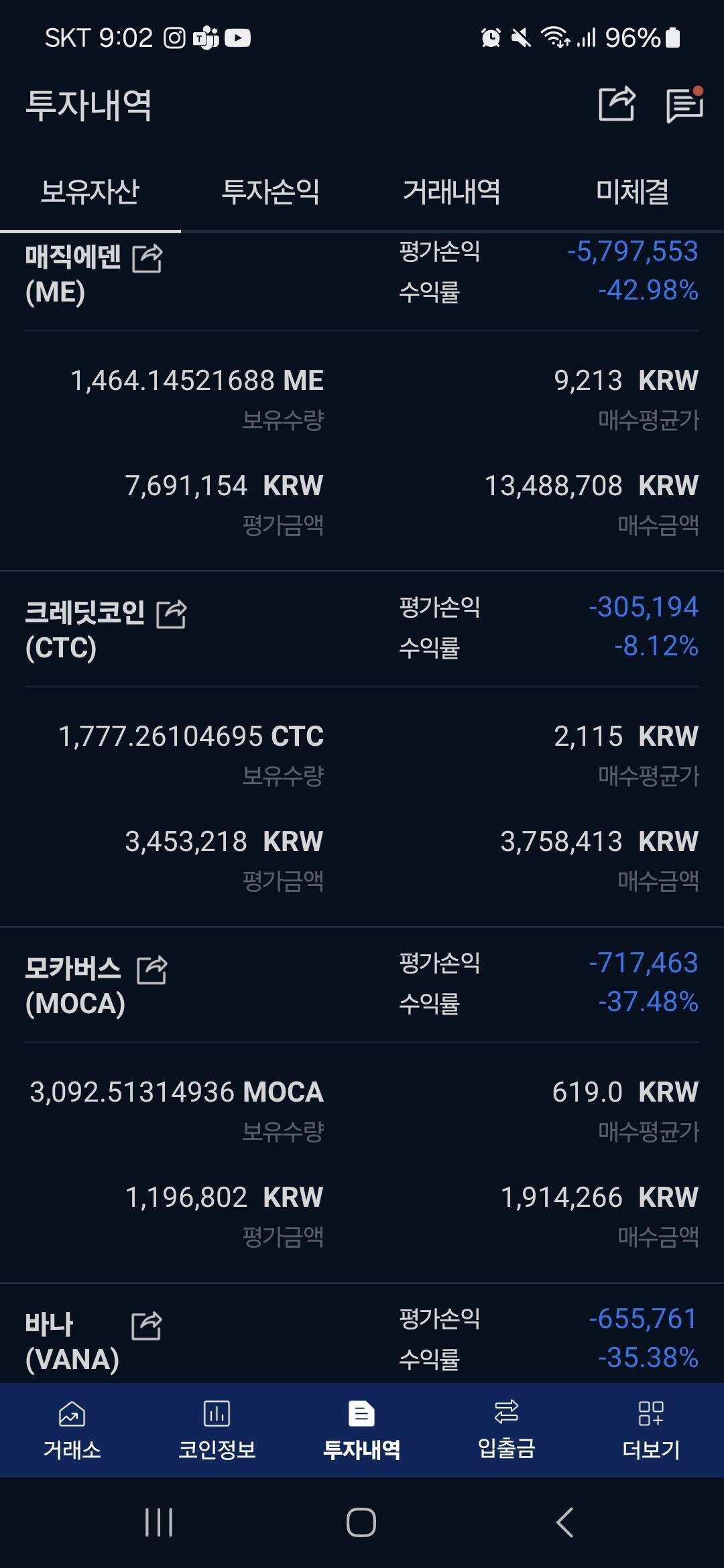Switch to the 거래내역 tab
This screenshot has height=1568, width=724.
[x=452, y=192]
